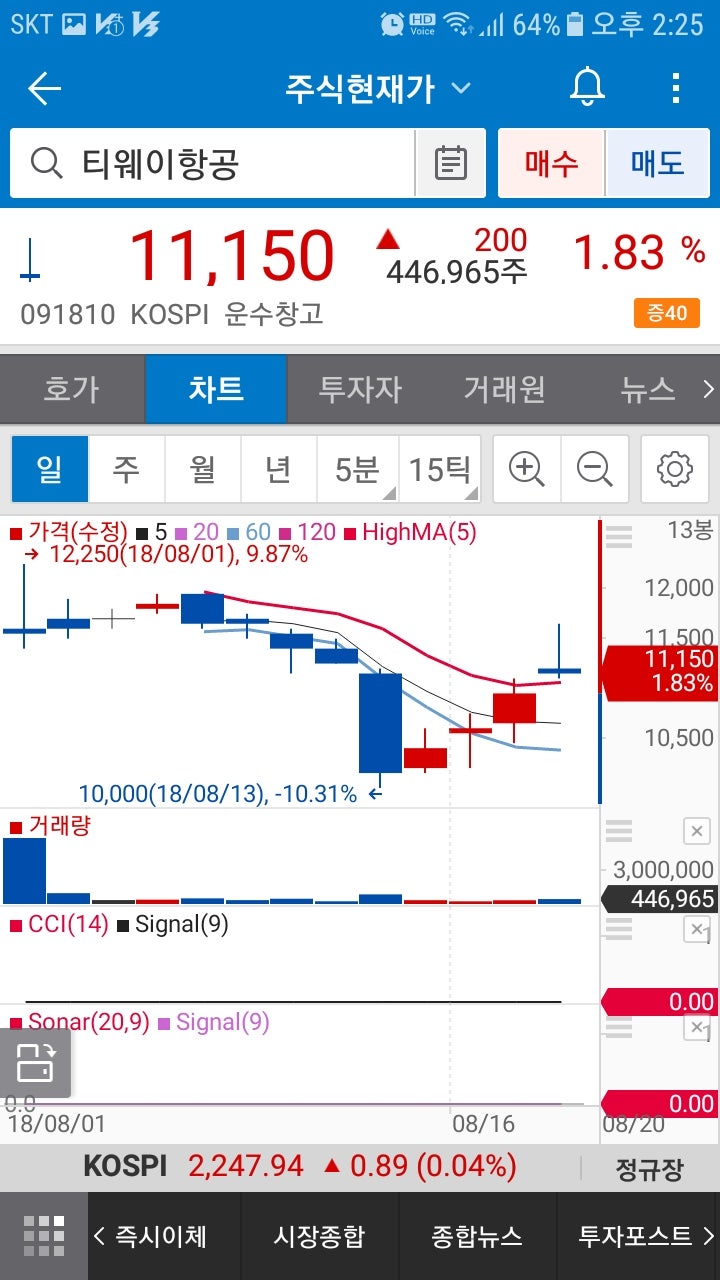Switch chart to weekly view (주)
720x1280 pixels.
point(126,468)
